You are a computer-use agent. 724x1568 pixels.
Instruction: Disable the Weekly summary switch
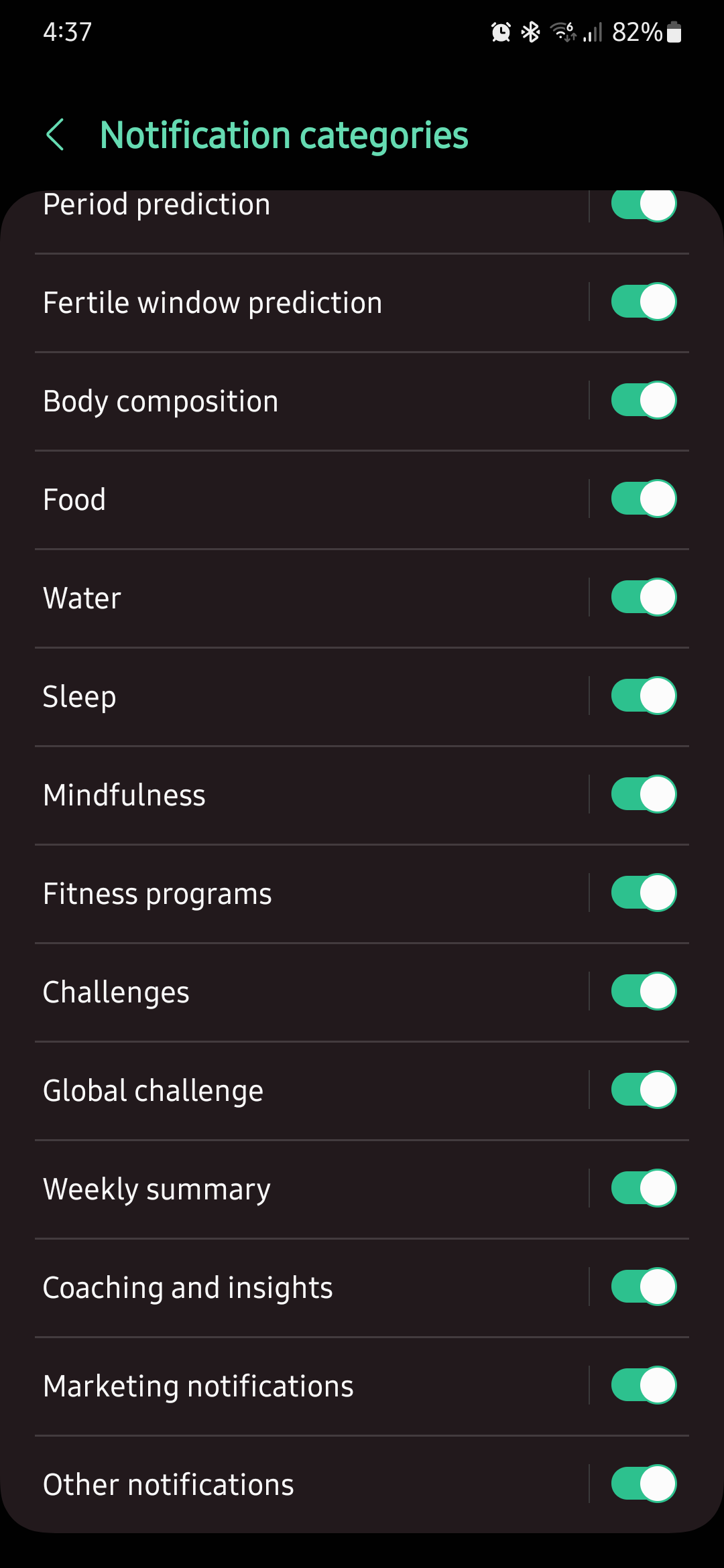click(x=643, y=1188)
